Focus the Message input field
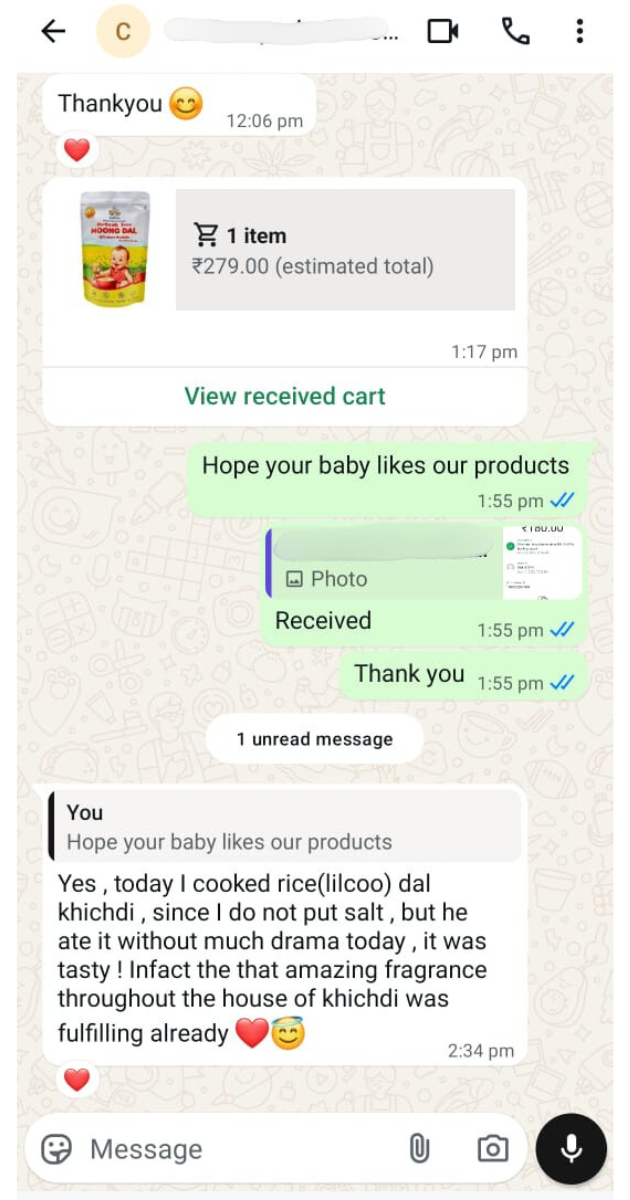Image resolution: width=630 pixels, height=1200 pixels. 240,1149
